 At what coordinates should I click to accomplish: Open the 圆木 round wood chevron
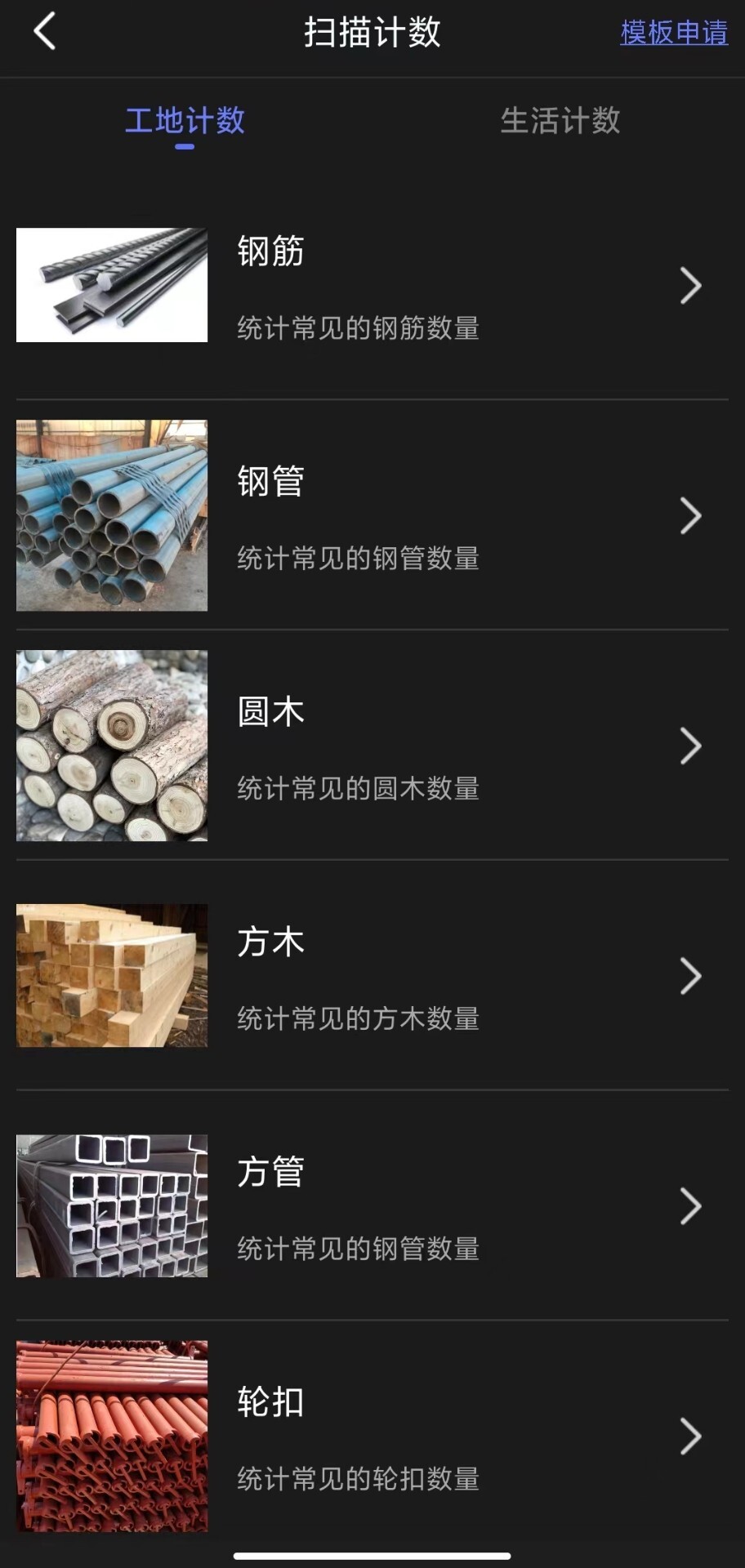point(690,746)
